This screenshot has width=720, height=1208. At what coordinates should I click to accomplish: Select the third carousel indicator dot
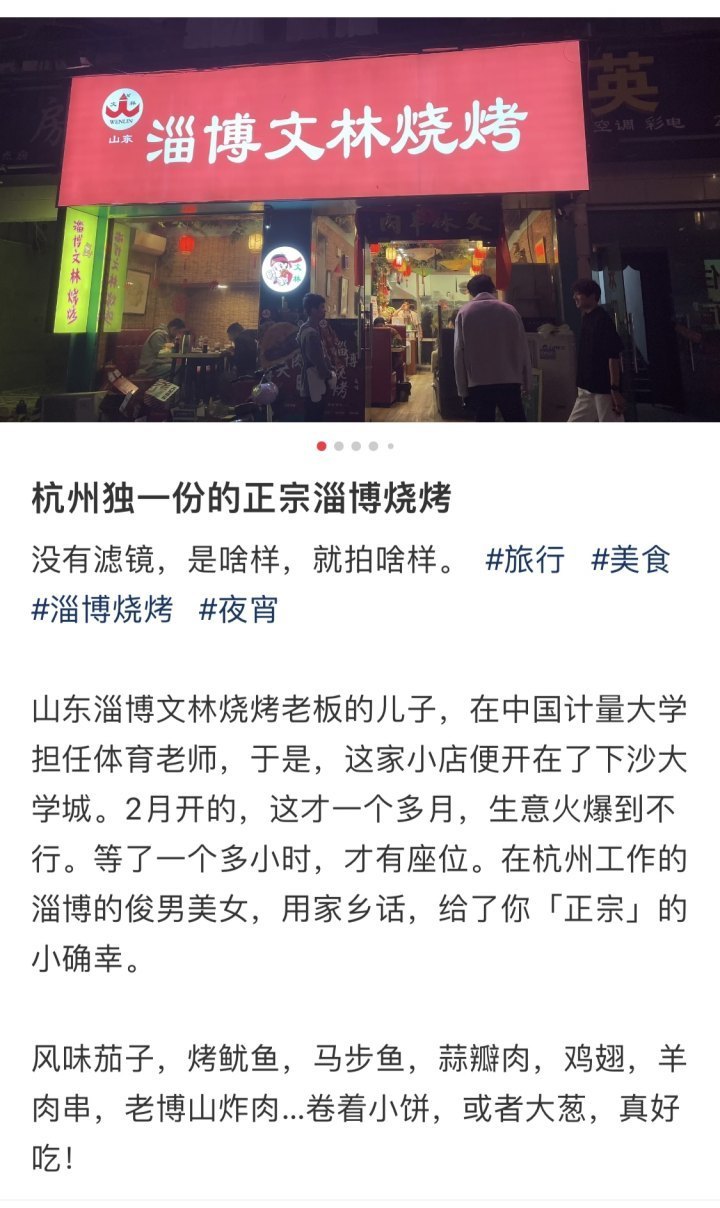(x=356, y=446)
